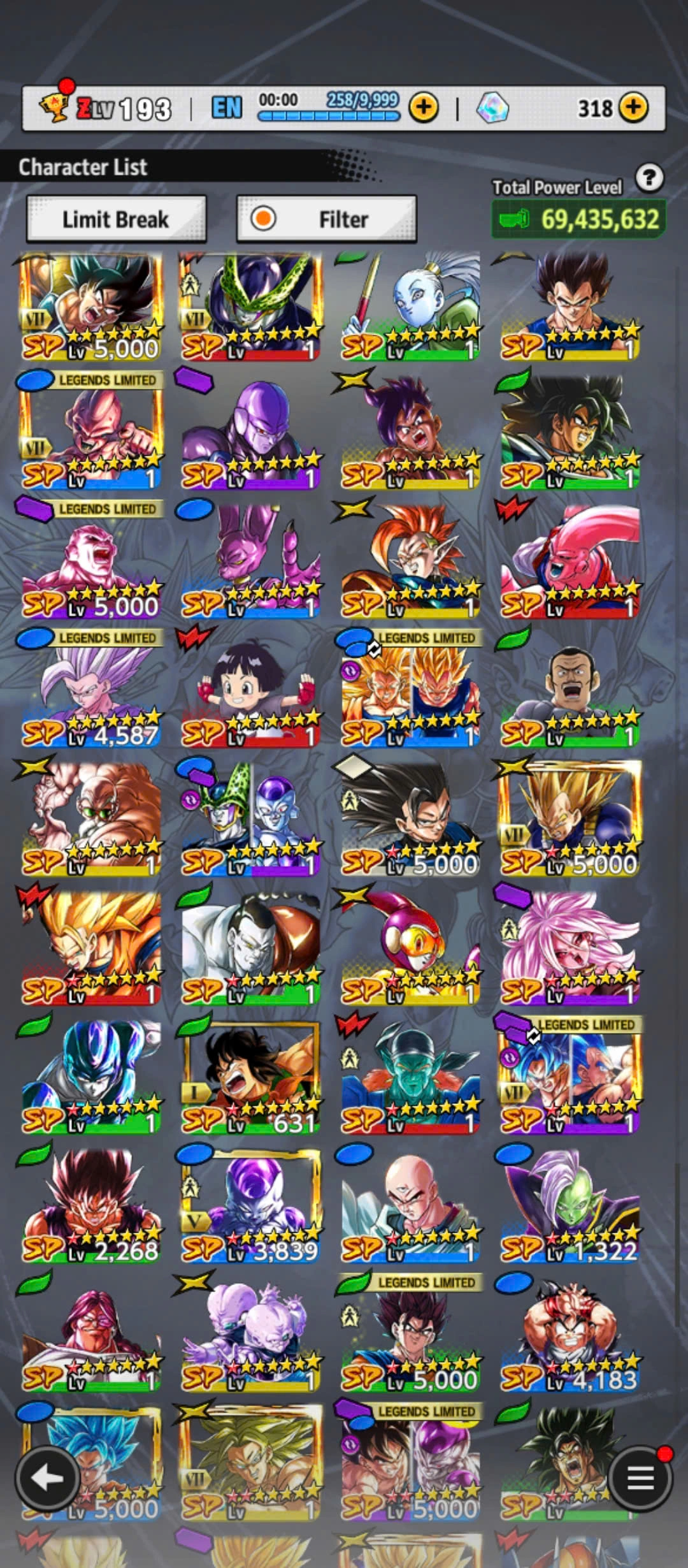Viewport: 688px width, 1568px height.
Task: Open the Limit Break screen
Action: click(116, 219)
